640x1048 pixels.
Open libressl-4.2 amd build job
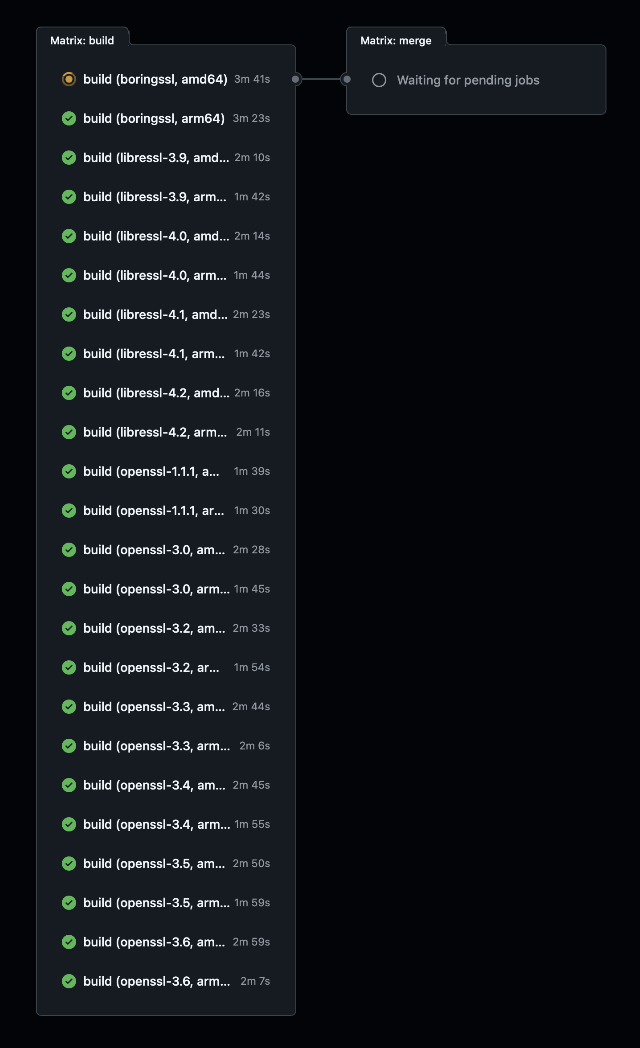click(x=155, y=393)
